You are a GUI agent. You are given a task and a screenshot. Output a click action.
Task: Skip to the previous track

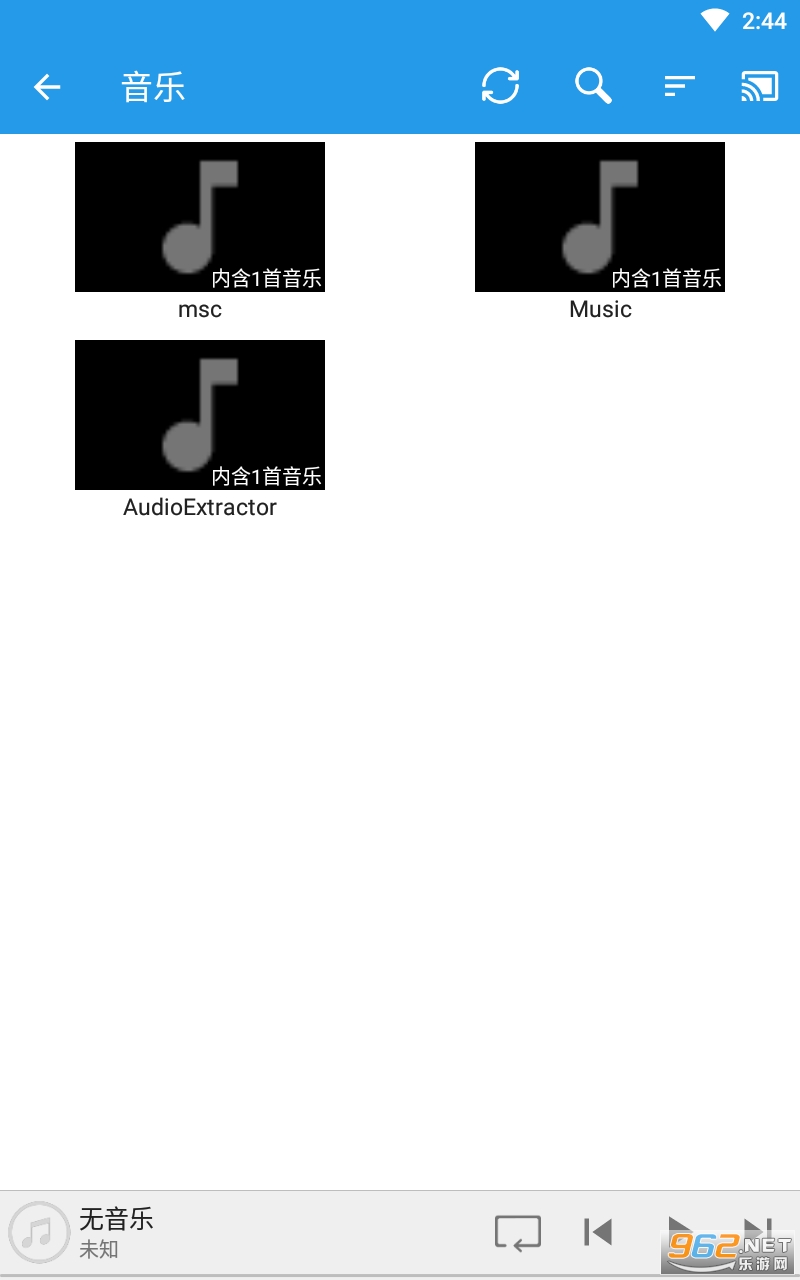click(x=598, y=1232)
